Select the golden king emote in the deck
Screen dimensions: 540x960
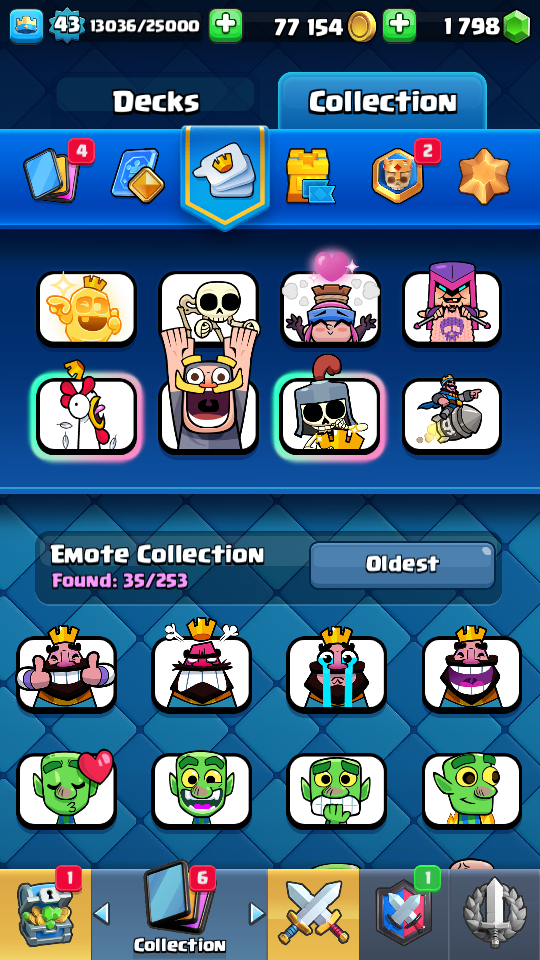(86, 309)
